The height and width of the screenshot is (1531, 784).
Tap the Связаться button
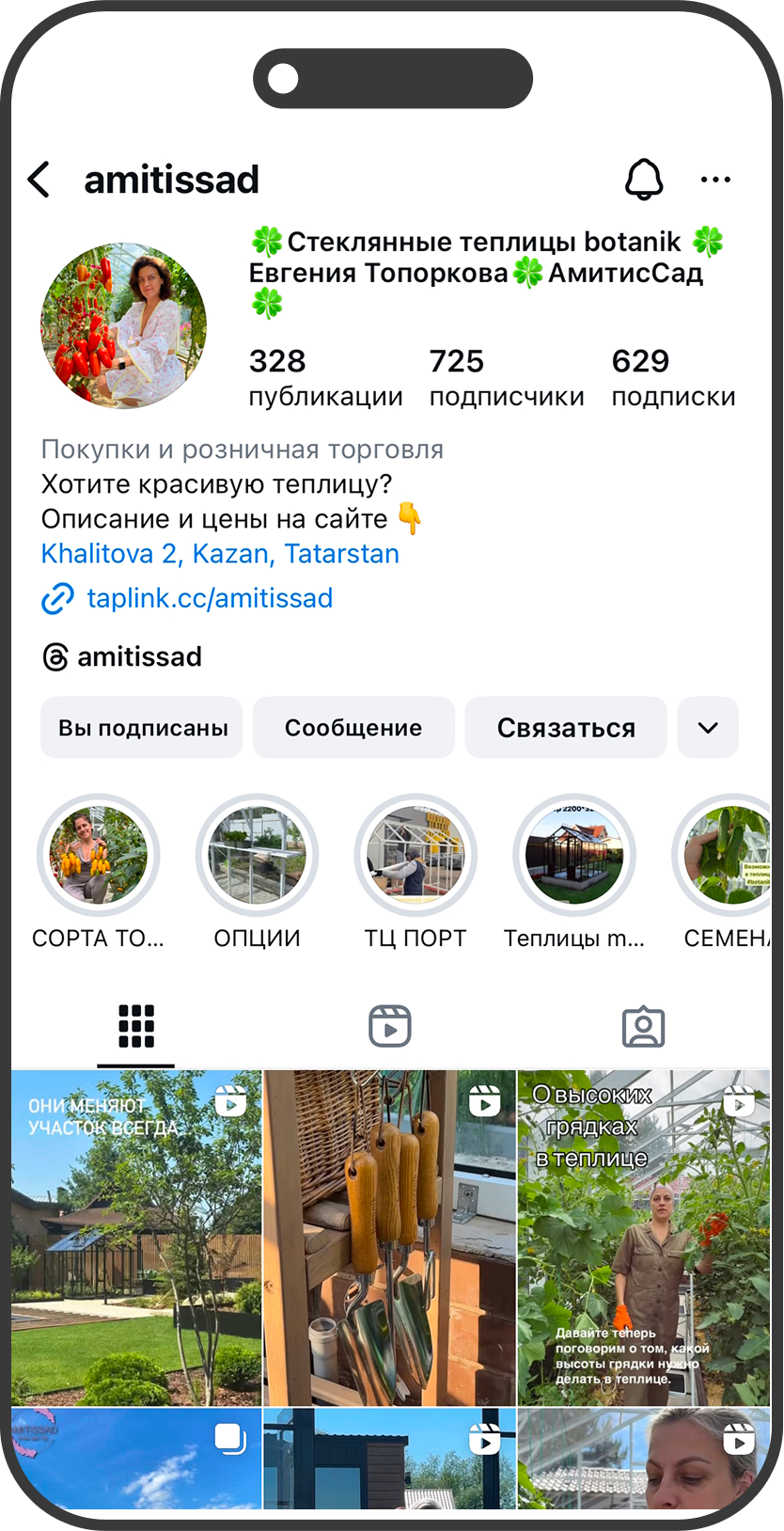pyautogui.click(x=566, y=727)
